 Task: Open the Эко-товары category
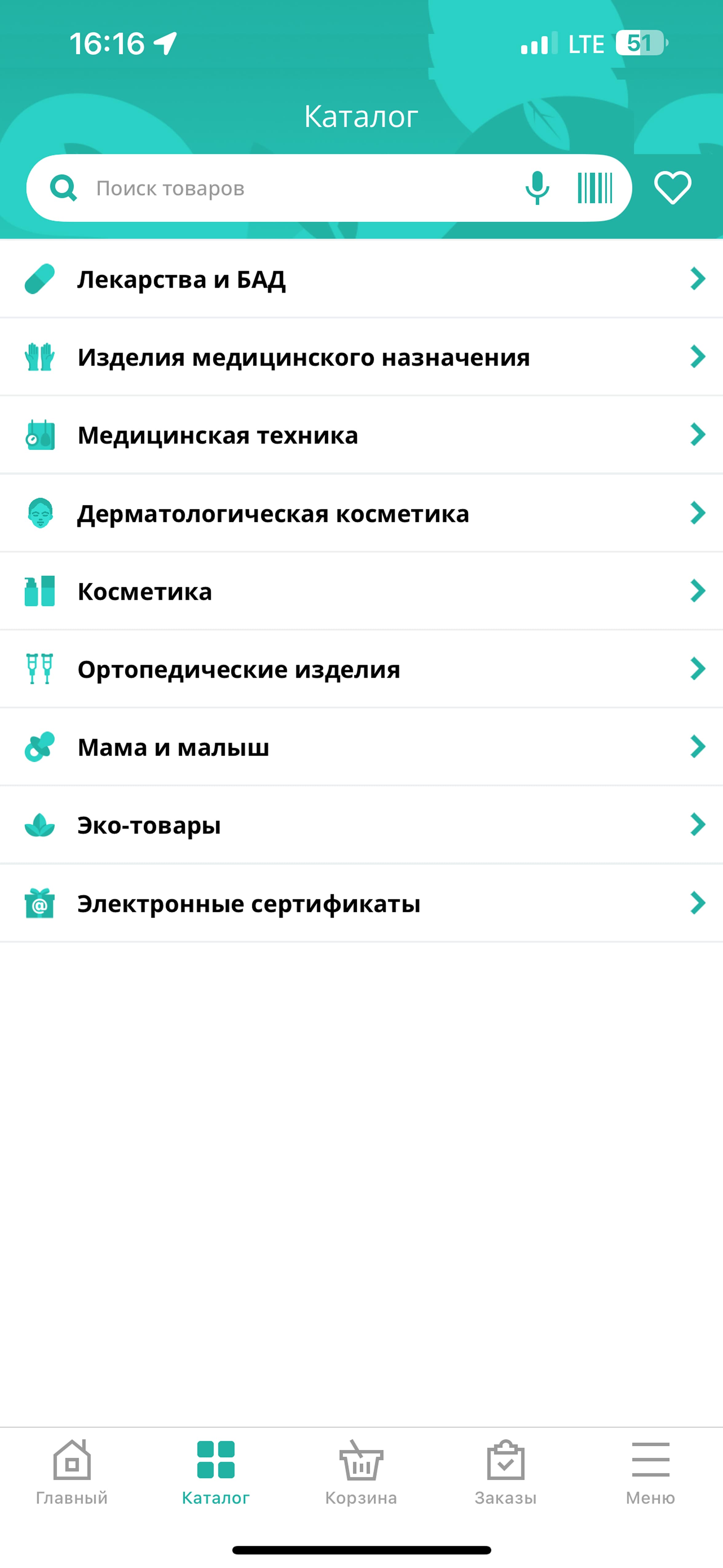point(361,826)
